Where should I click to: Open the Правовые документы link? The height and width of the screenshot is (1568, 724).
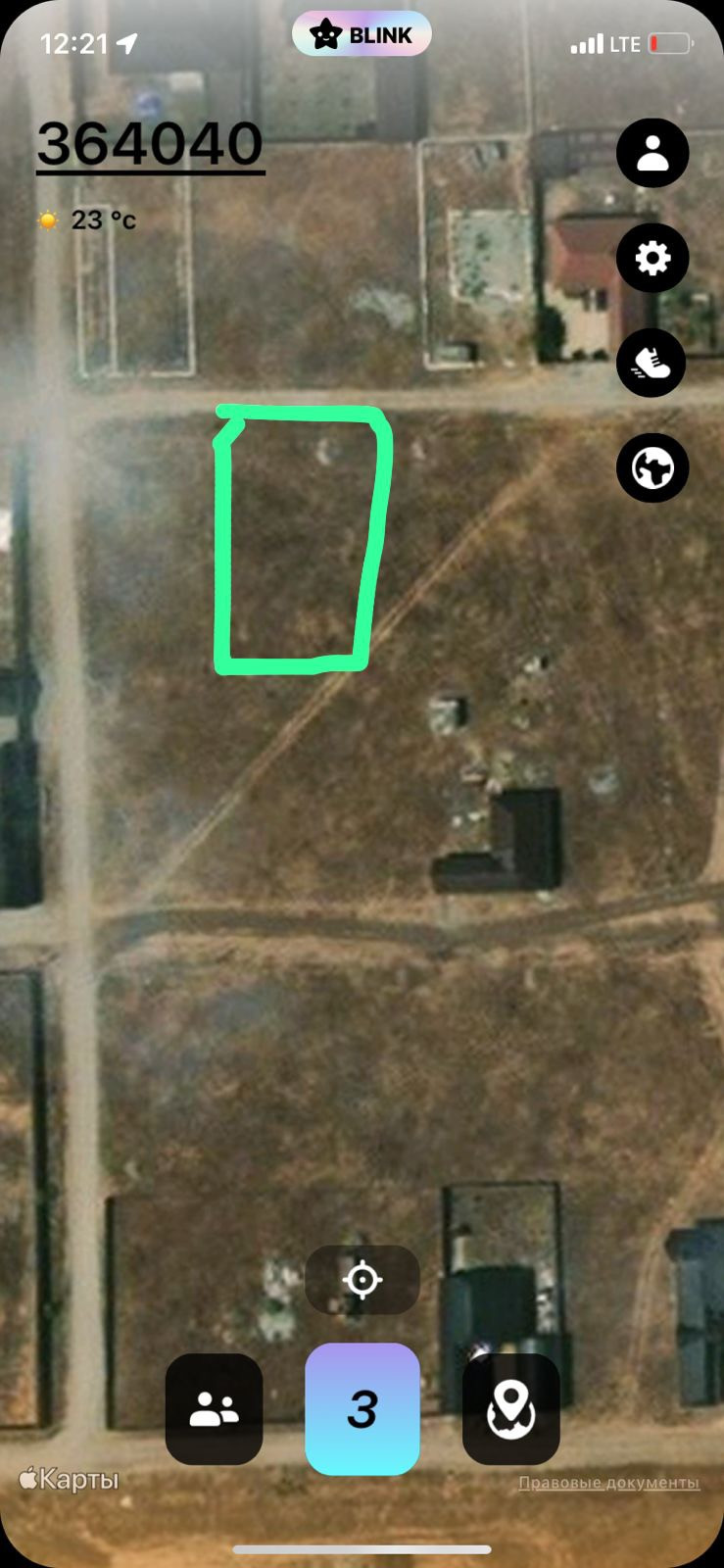609,1483
